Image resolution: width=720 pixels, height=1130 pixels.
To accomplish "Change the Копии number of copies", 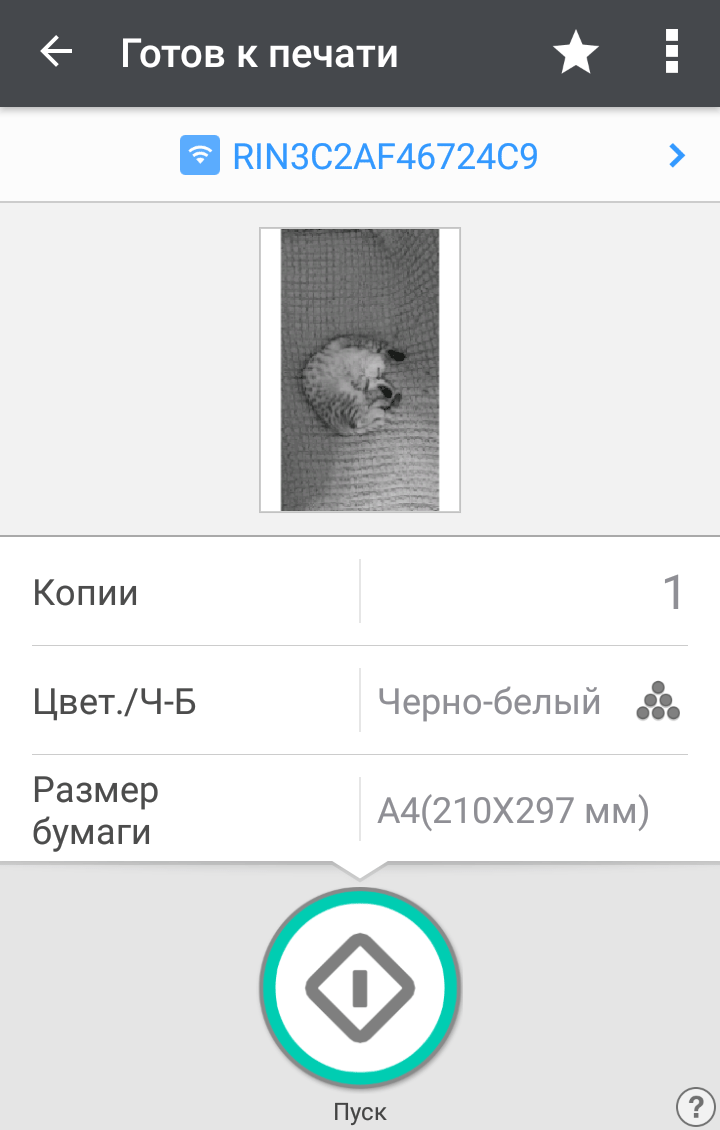I will click(524, 593).
